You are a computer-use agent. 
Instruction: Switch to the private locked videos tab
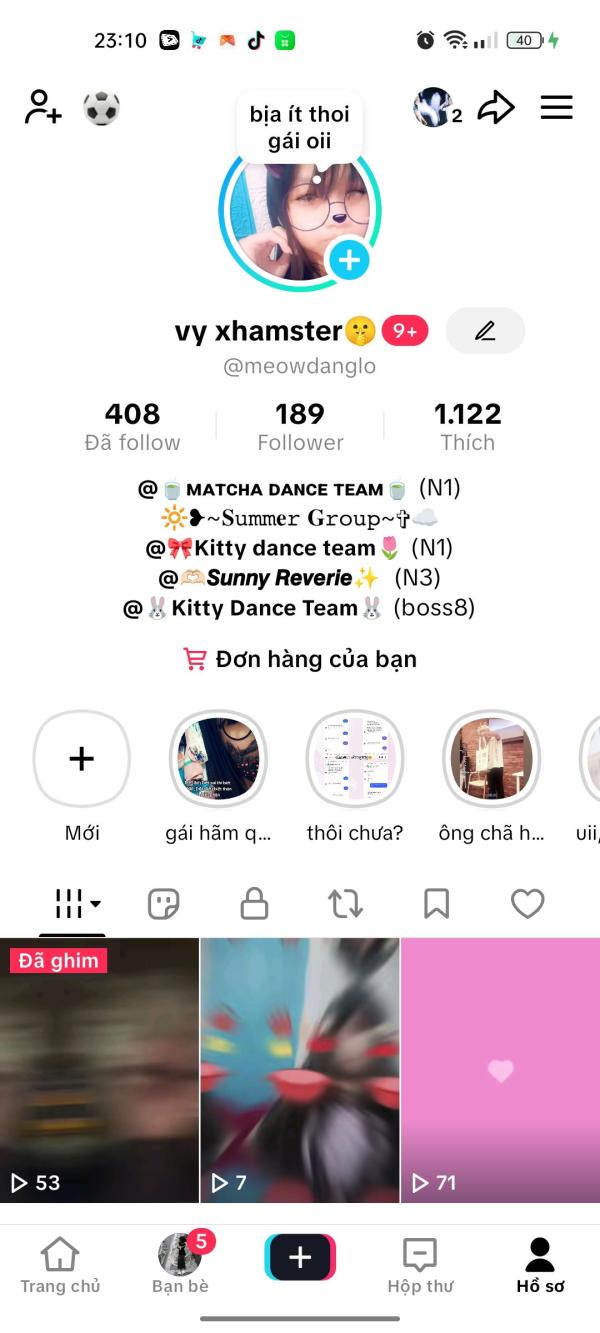(254, 904)
